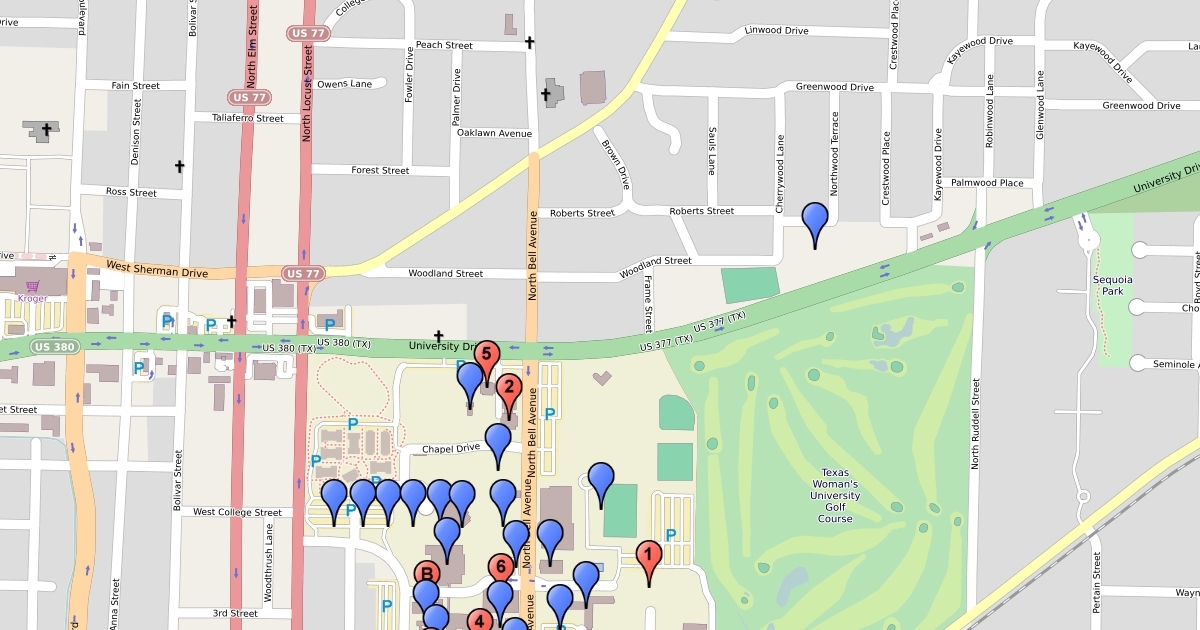This screenshot has height=630, width=1200.
Task: Open red marker number 6
Action: coord(502,567)
